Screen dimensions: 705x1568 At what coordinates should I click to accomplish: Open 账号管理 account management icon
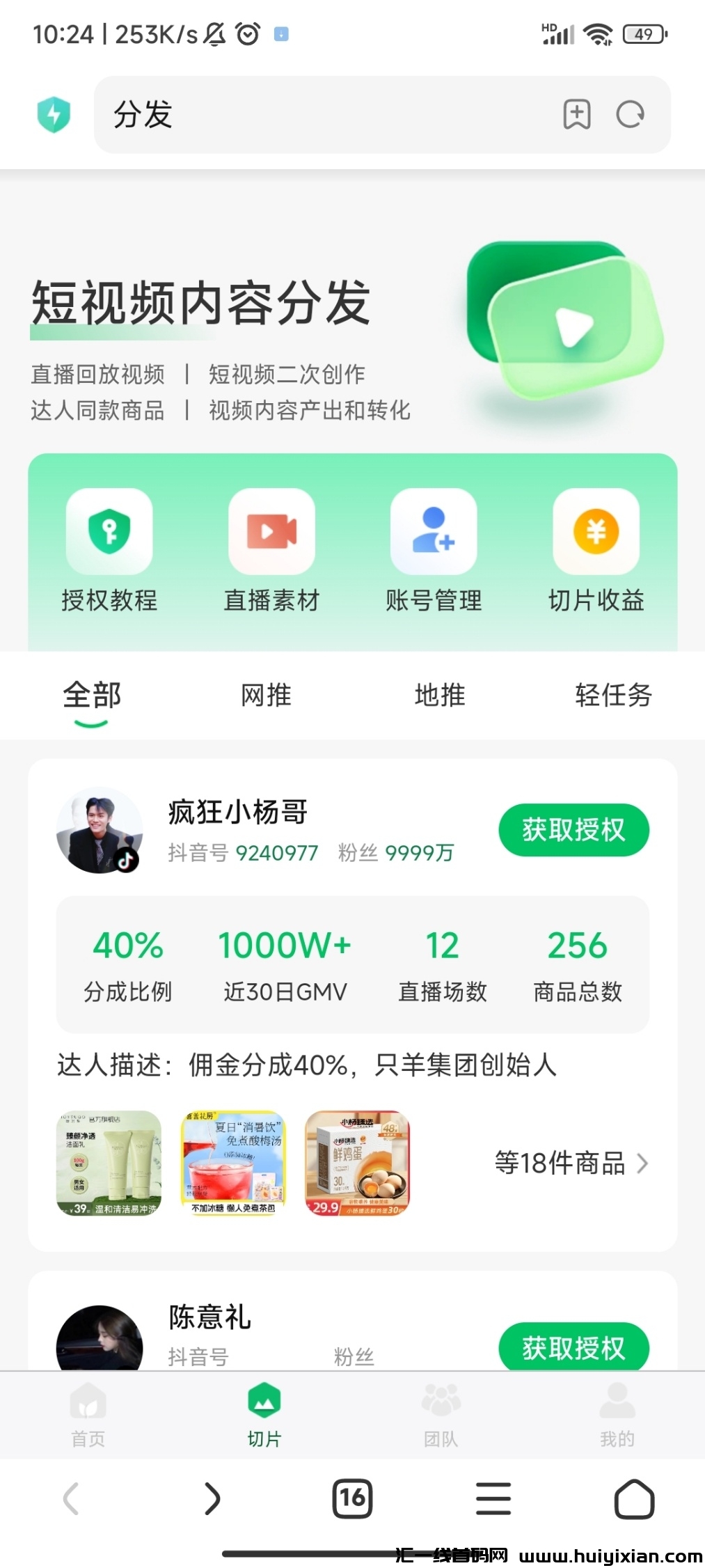(434, 531)
